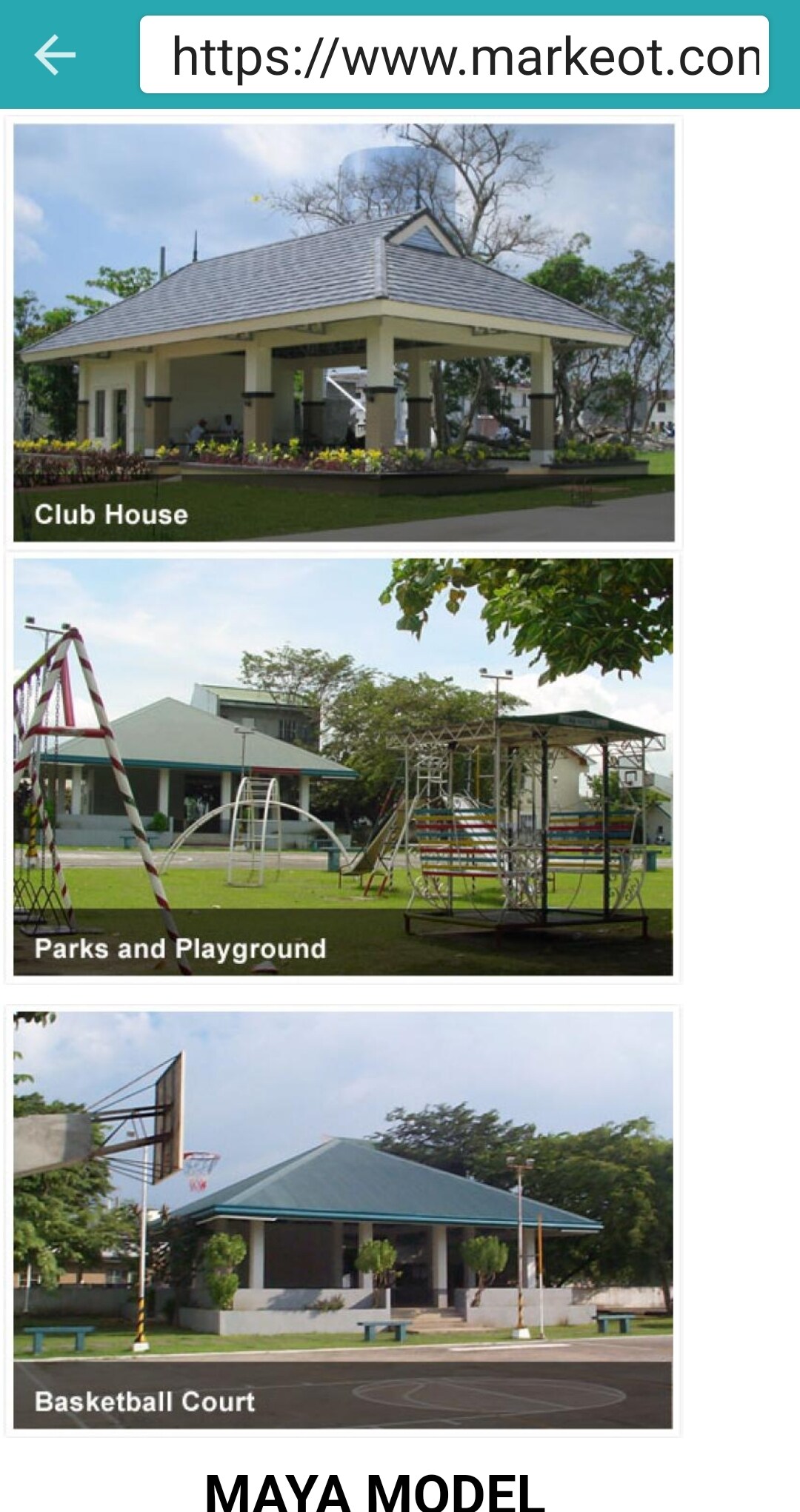The width and height of the screenshot is (800, 1512).
Task: Go back using the arrow icon
Action: click(x=55, y=54)
